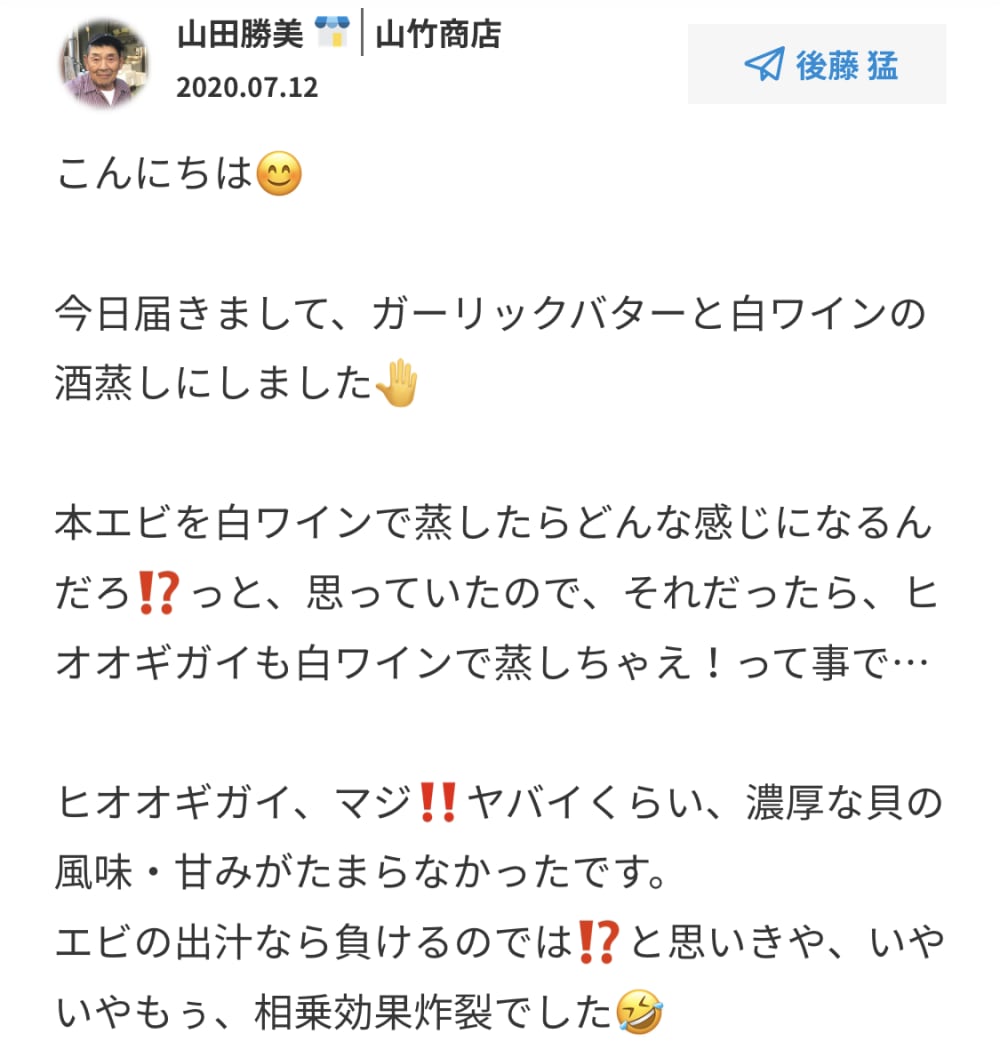The image size is (1000, 1050).
Task: Open the 山田勝美 user name
Action: pyautogui.click(x=240, y=35)
